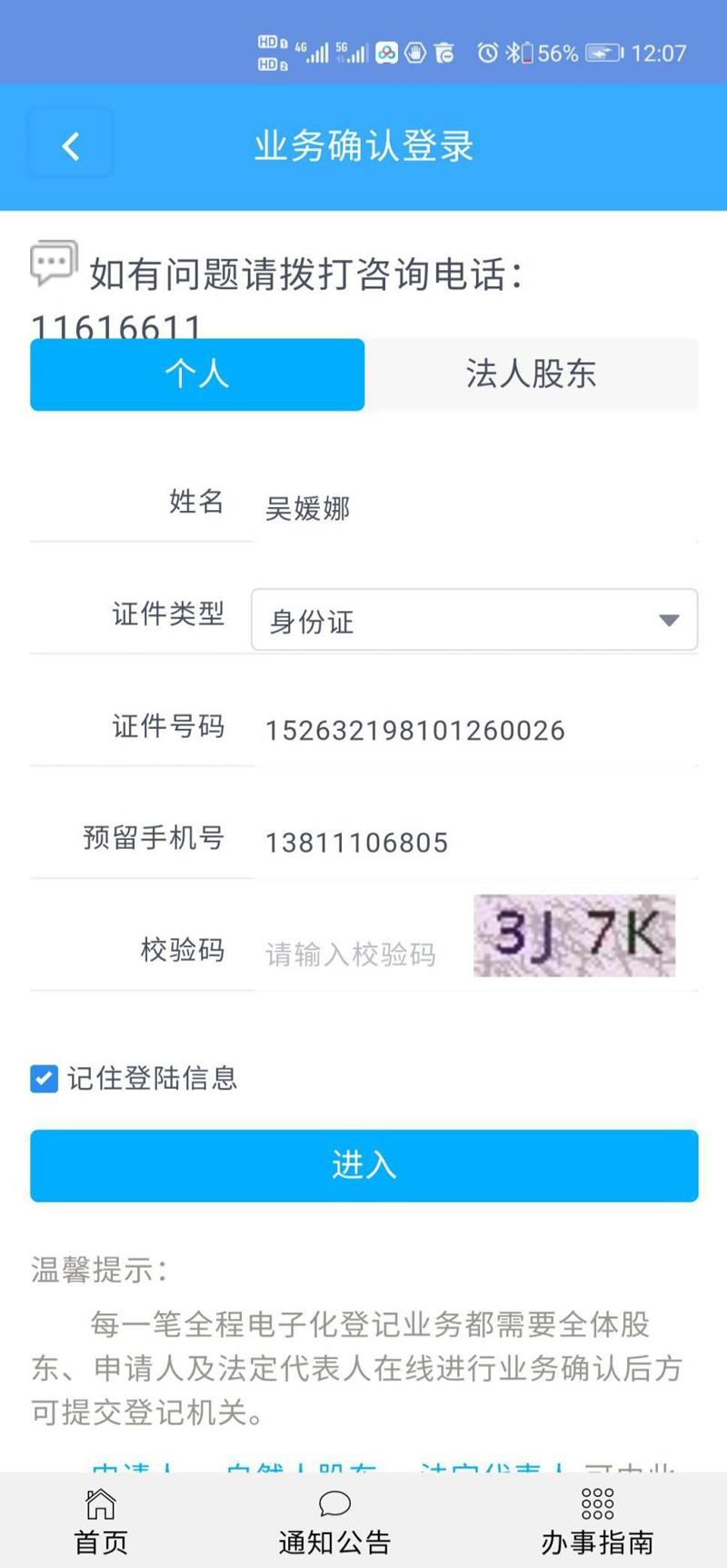Refresh the captcha image 3J7K

coord(574,936)
